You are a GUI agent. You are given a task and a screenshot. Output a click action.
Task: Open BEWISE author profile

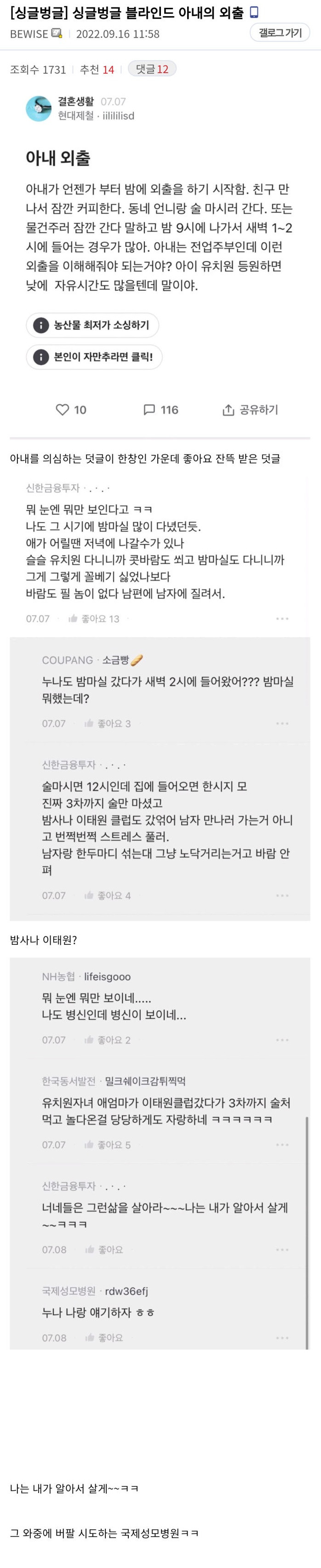click(x=29, y=34)
